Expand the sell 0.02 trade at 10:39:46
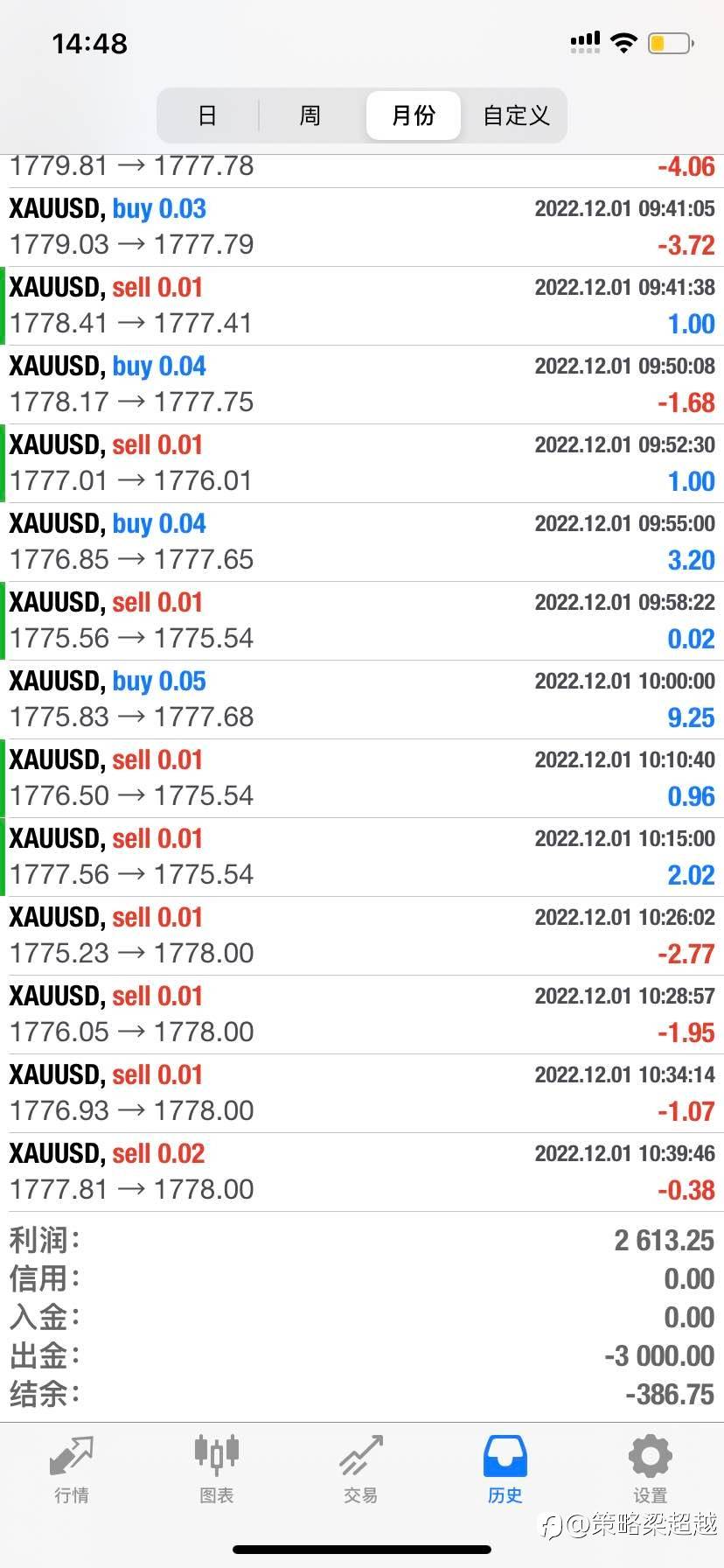 [x=362, y=1172]
